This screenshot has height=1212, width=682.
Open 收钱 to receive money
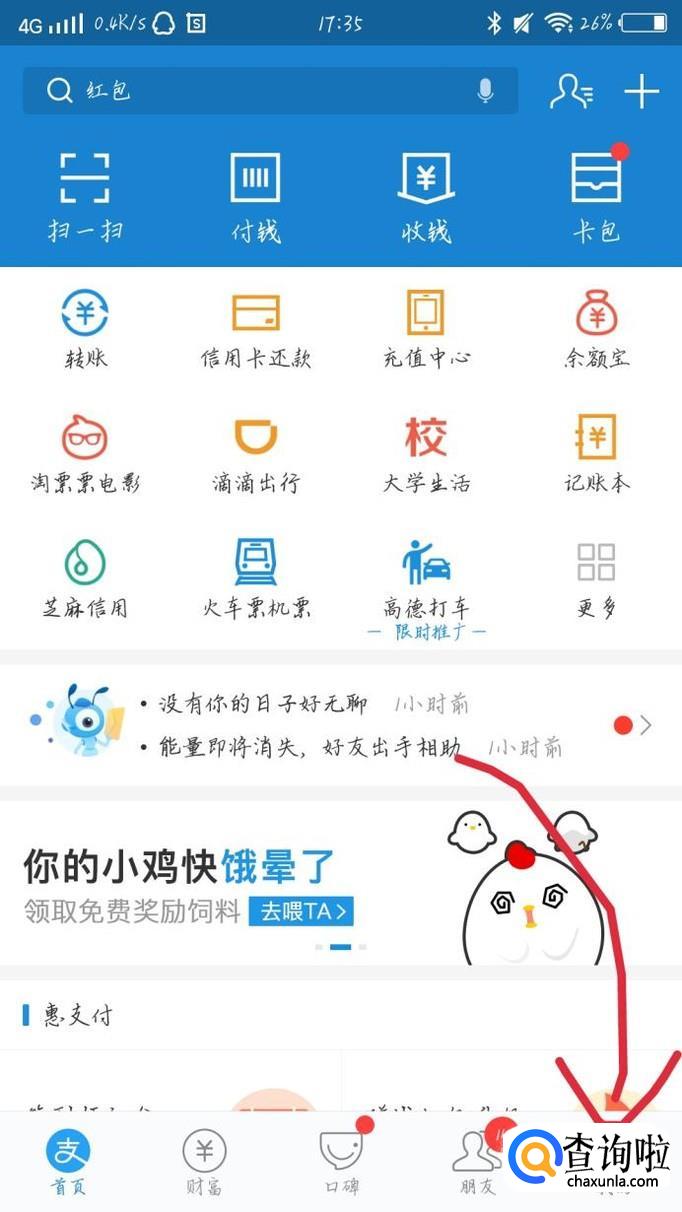coord(426,195)
